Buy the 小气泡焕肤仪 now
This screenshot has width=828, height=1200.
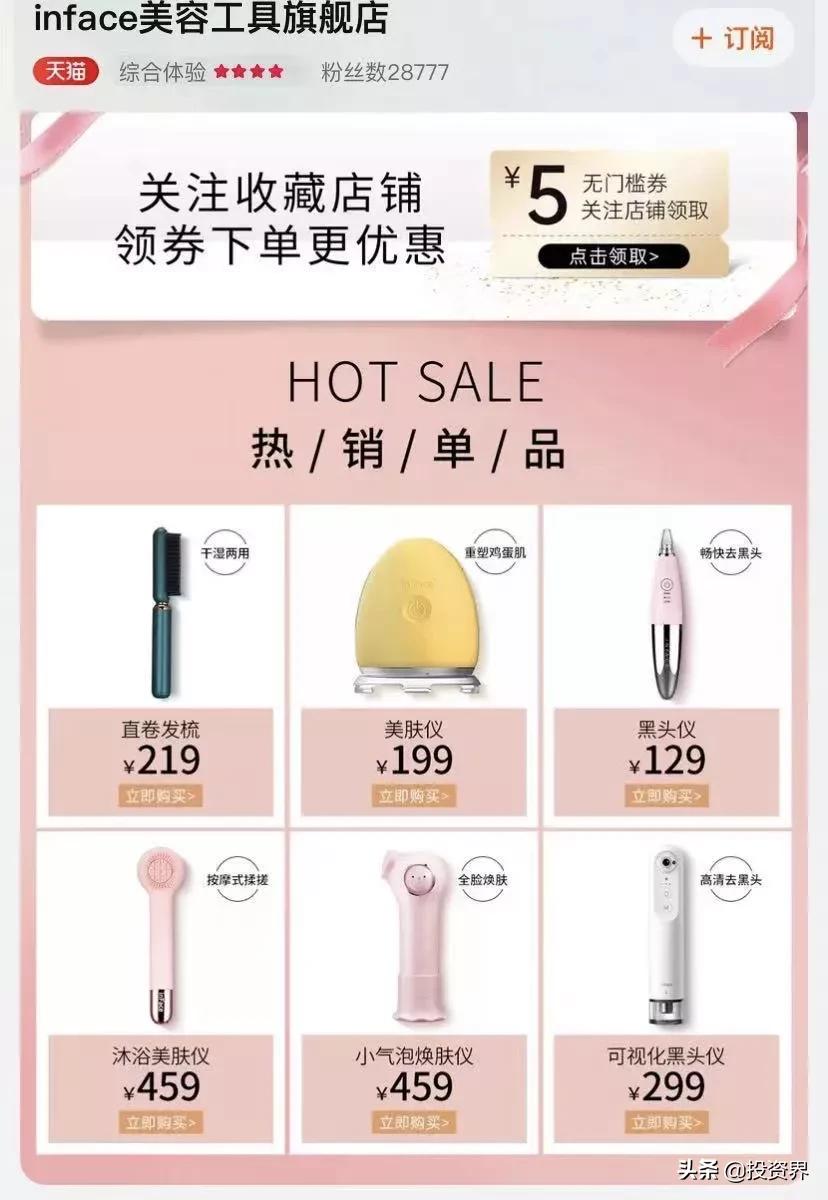pos(414,1122)
